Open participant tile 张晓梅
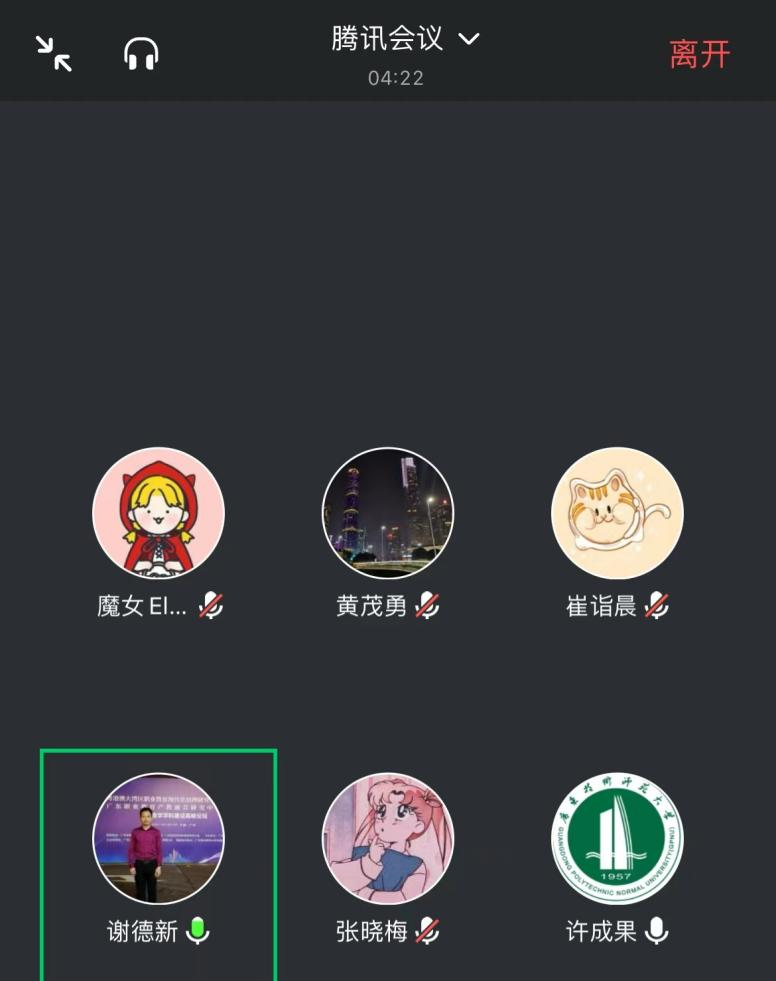Screen dimensions: 776x981 pos(388,838)
